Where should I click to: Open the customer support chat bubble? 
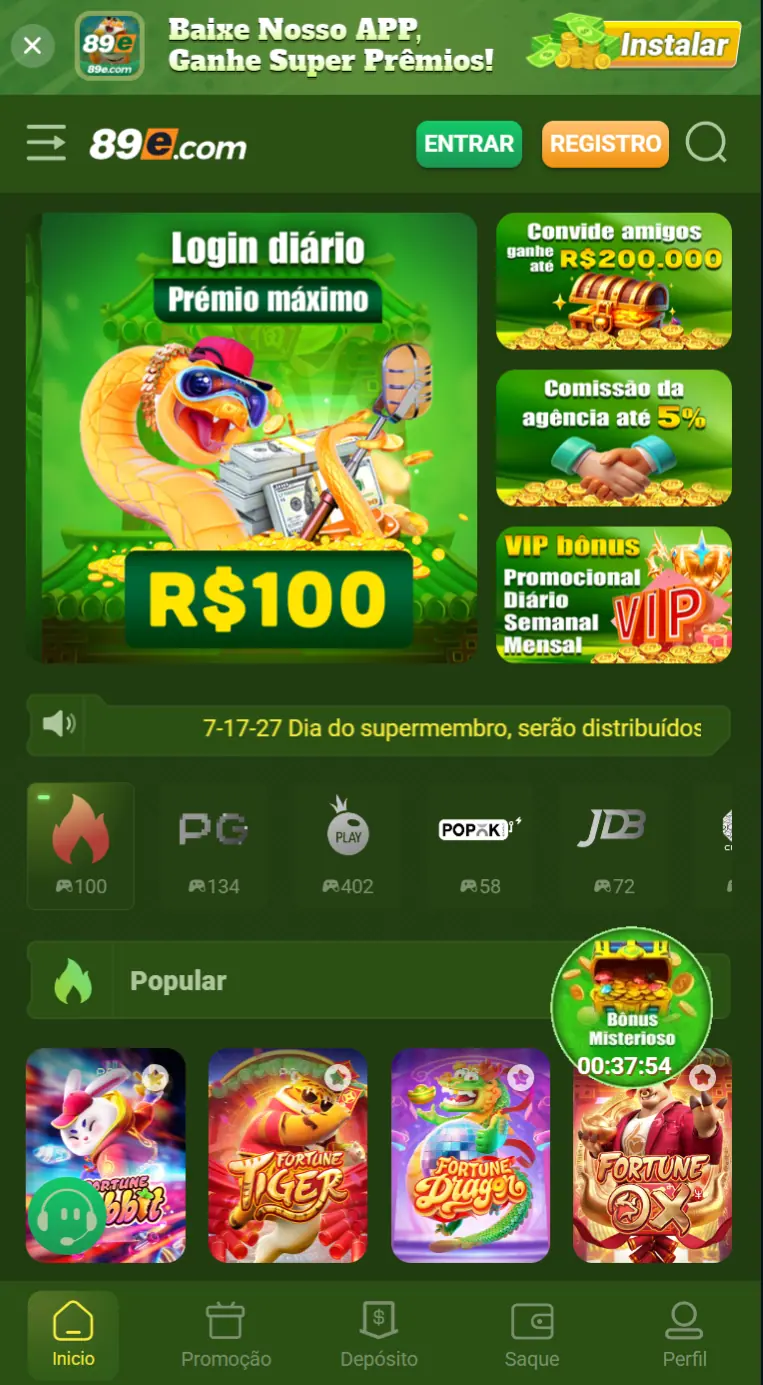pos(67,1216)
